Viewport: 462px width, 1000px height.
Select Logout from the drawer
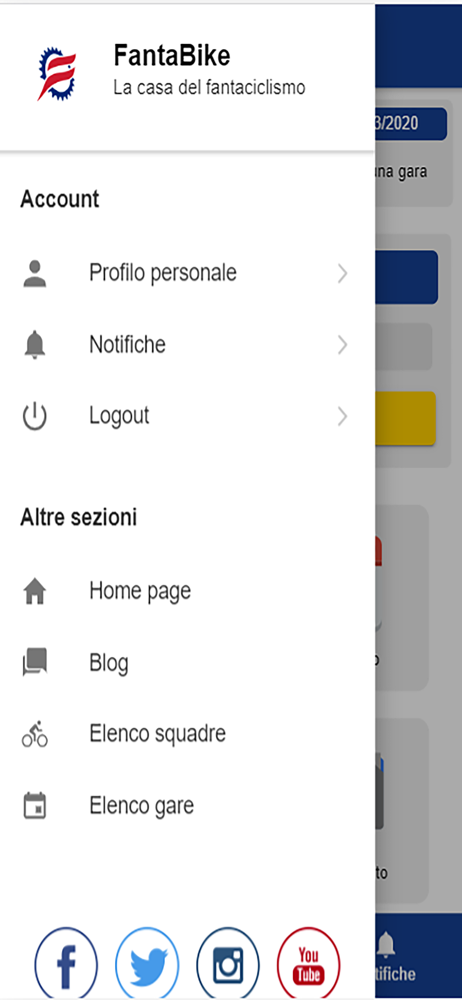[x=187, y=416]
